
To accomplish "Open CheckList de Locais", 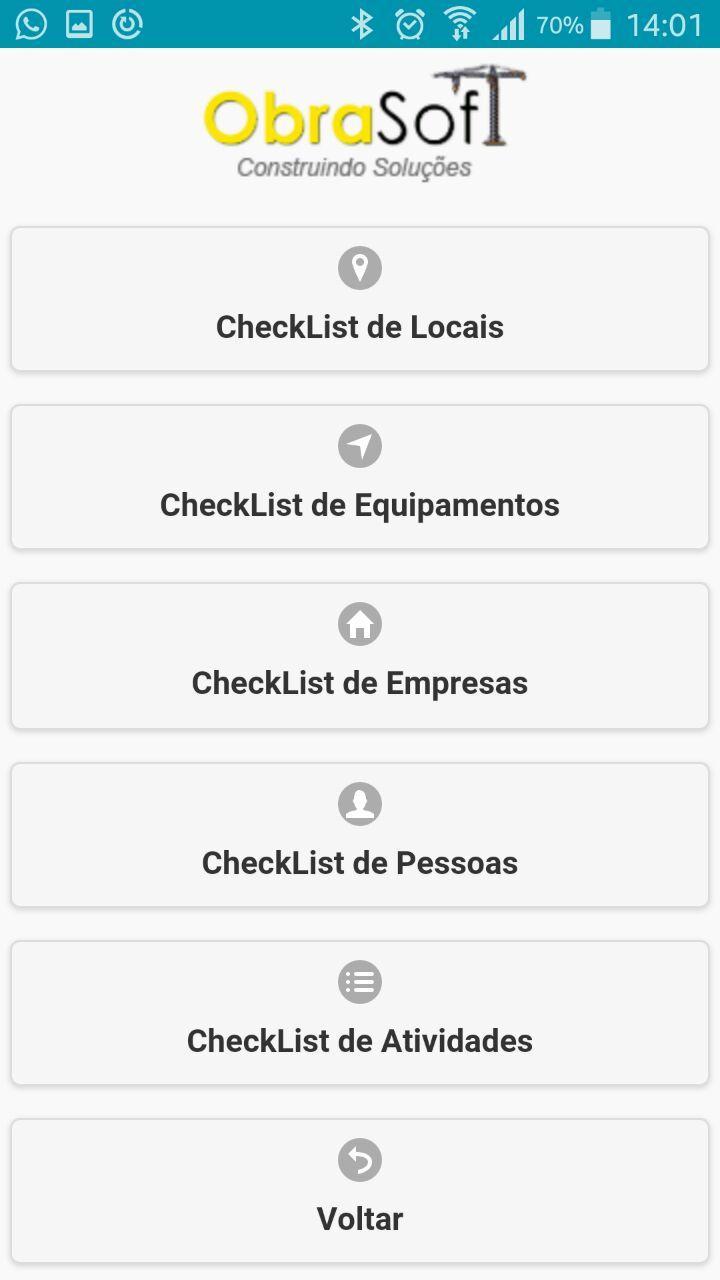I will point(360,299).
